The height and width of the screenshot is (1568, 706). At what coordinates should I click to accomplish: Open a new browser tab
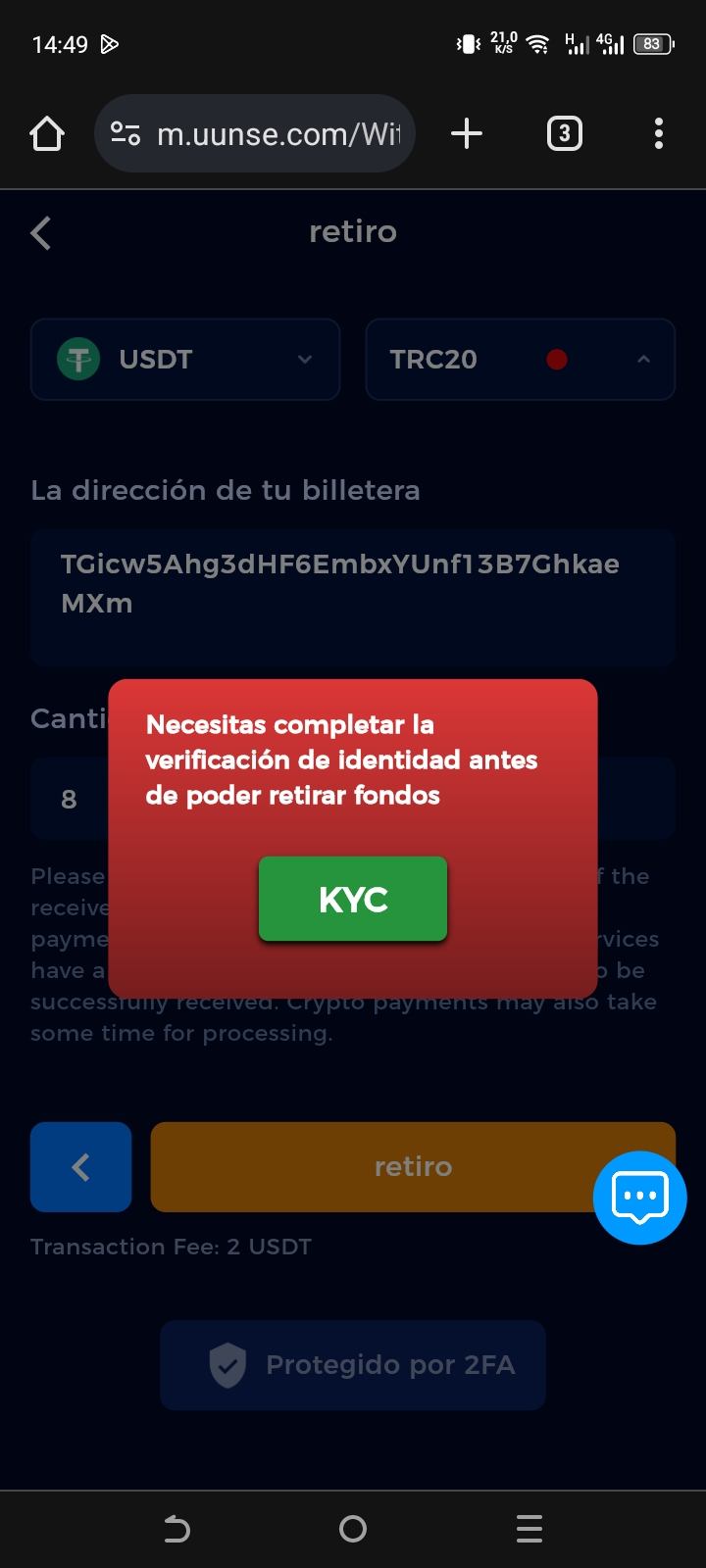click(467, 134)
